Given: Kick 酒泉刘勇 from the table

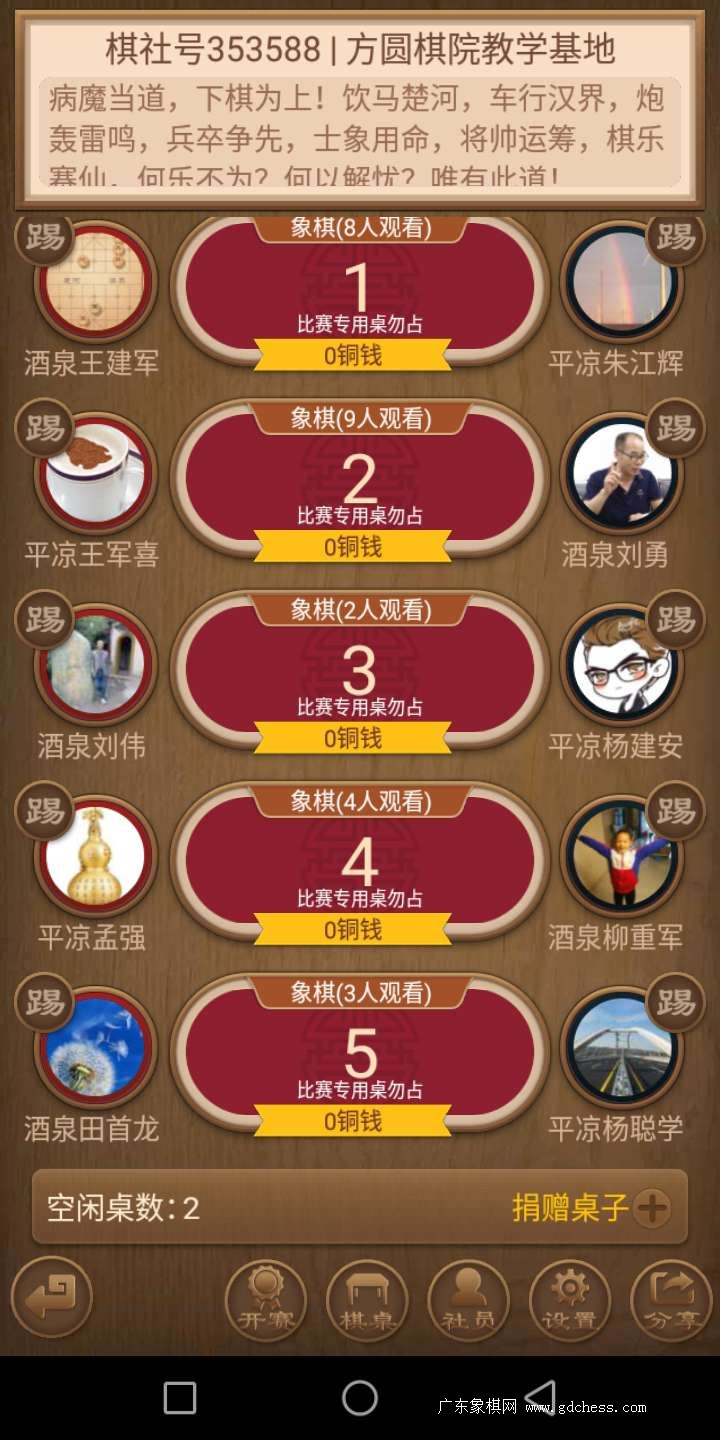Looking at the screenshot, I should click(x=676, y=428).
